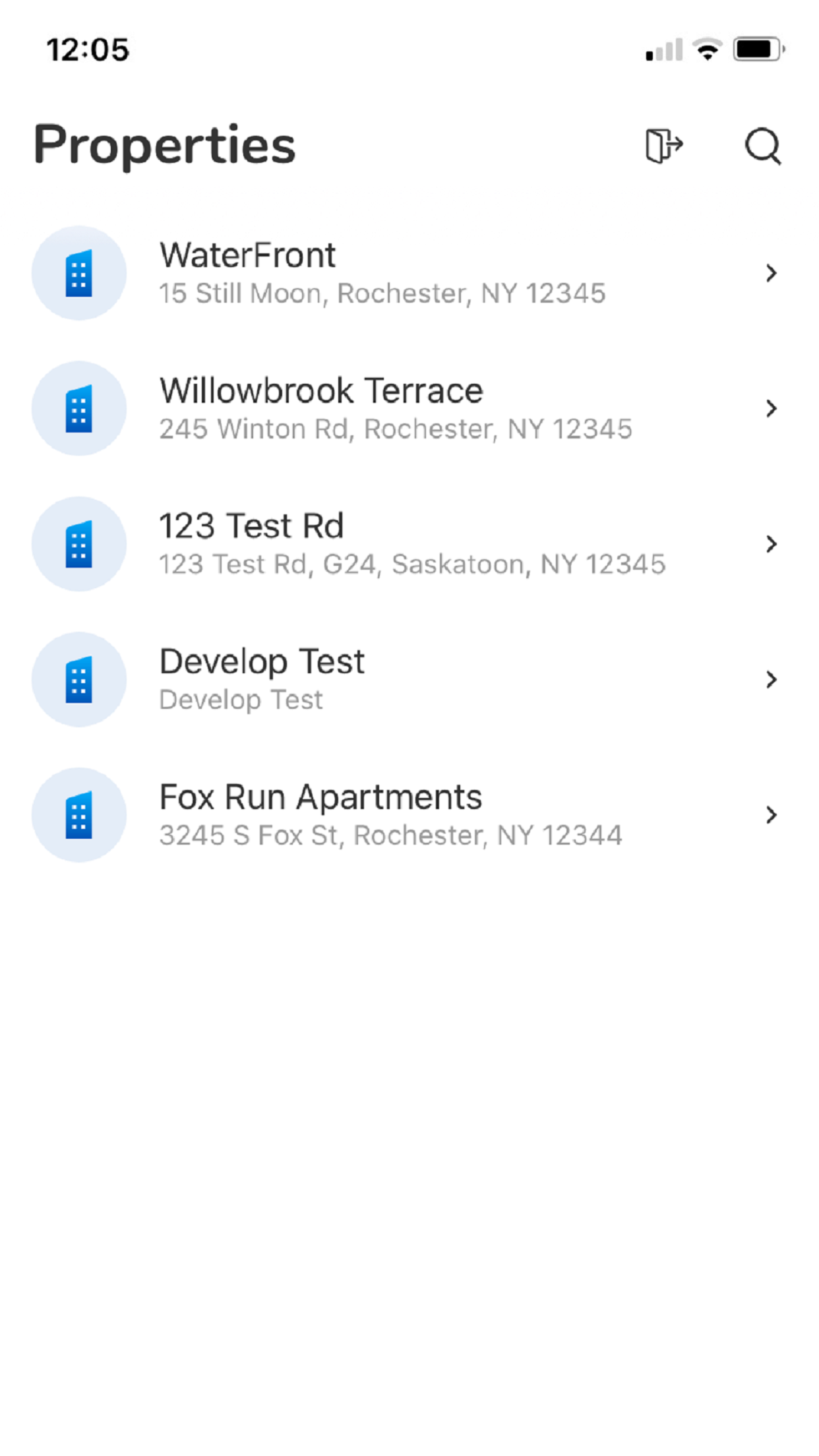Tap the Wi-Fi icon in status bar

pos(707,49)
